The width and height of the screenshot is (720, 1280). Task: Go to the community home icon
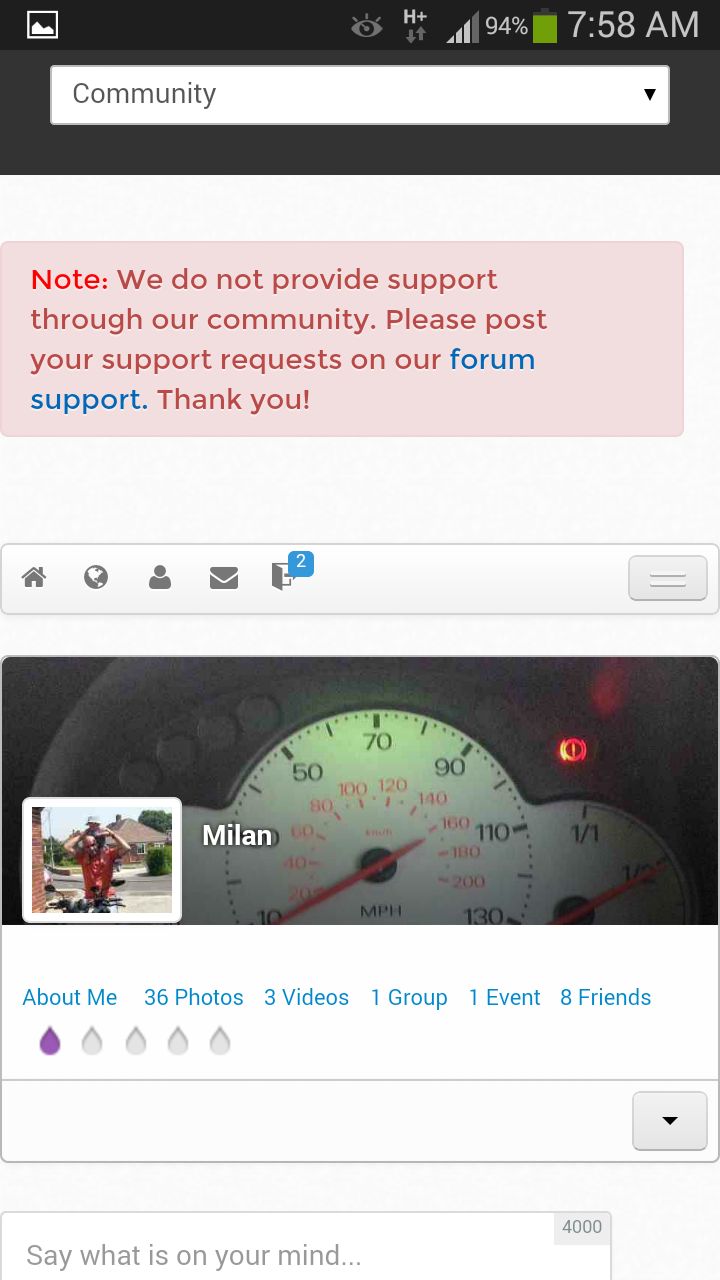coord(34,577)
